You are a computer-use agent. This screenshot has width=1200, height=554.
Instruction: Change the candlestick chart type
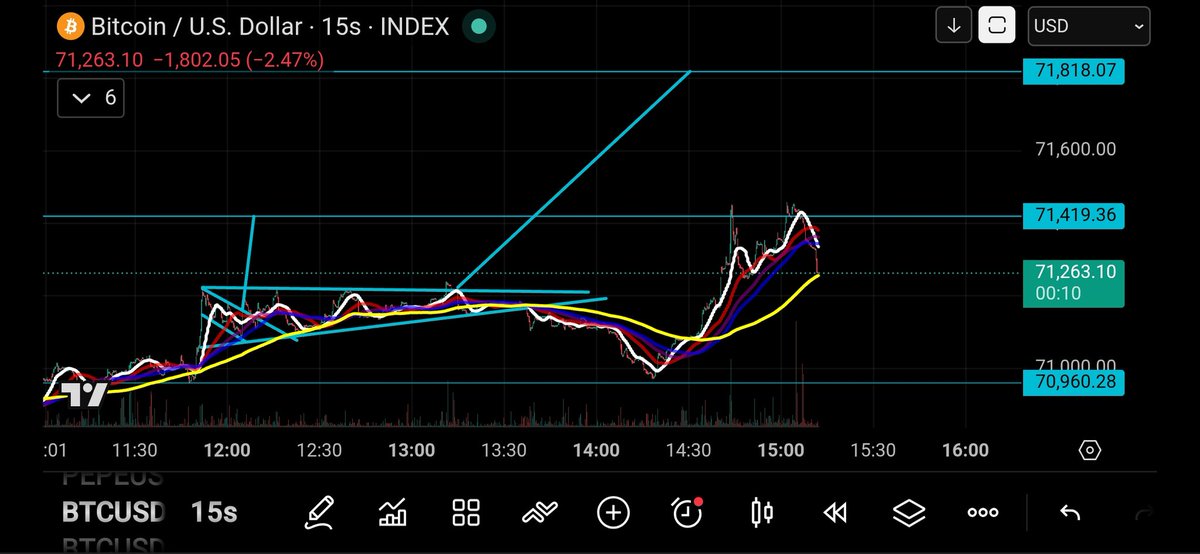[x=761, y=513]
